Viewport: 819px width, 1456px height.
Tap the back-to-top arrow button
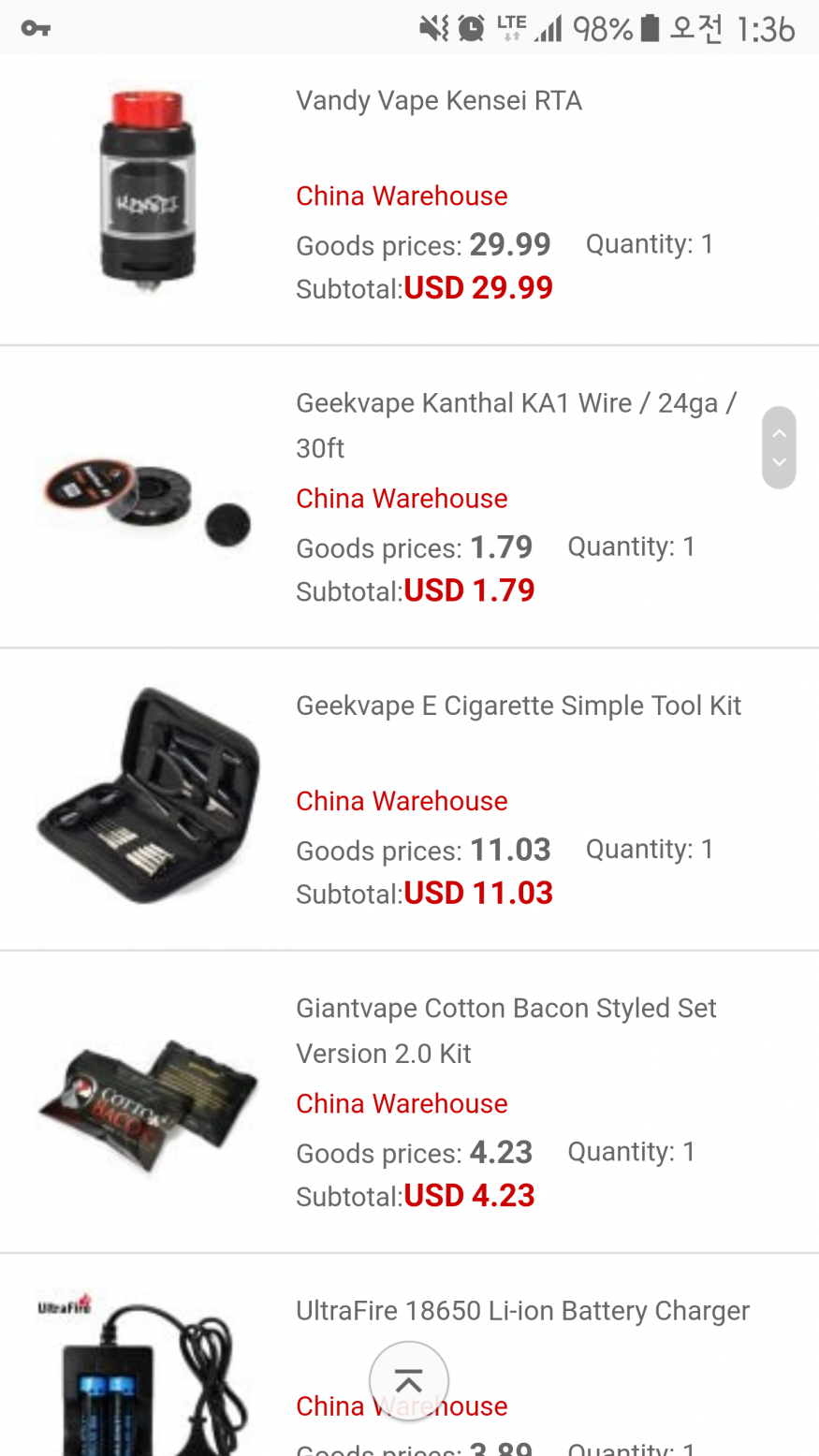point(409,1381)
